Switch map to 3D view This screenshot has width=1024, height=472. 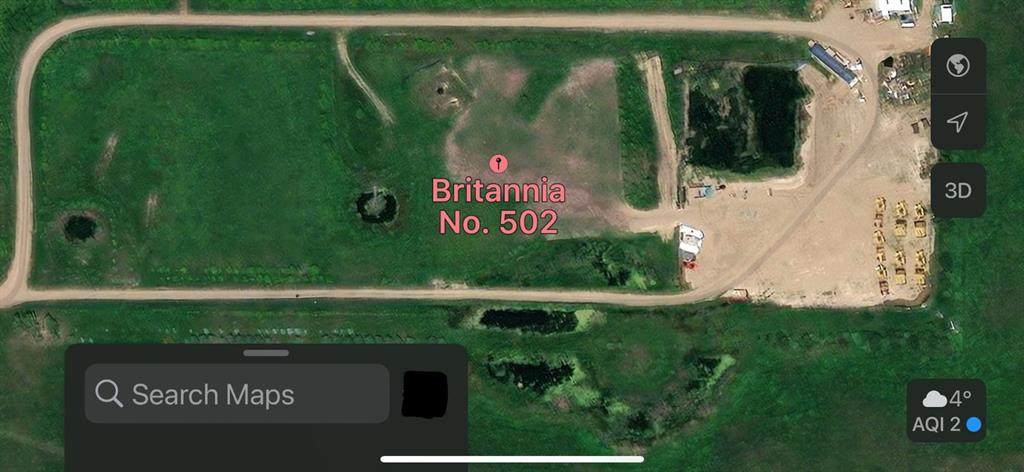[958, 190]
